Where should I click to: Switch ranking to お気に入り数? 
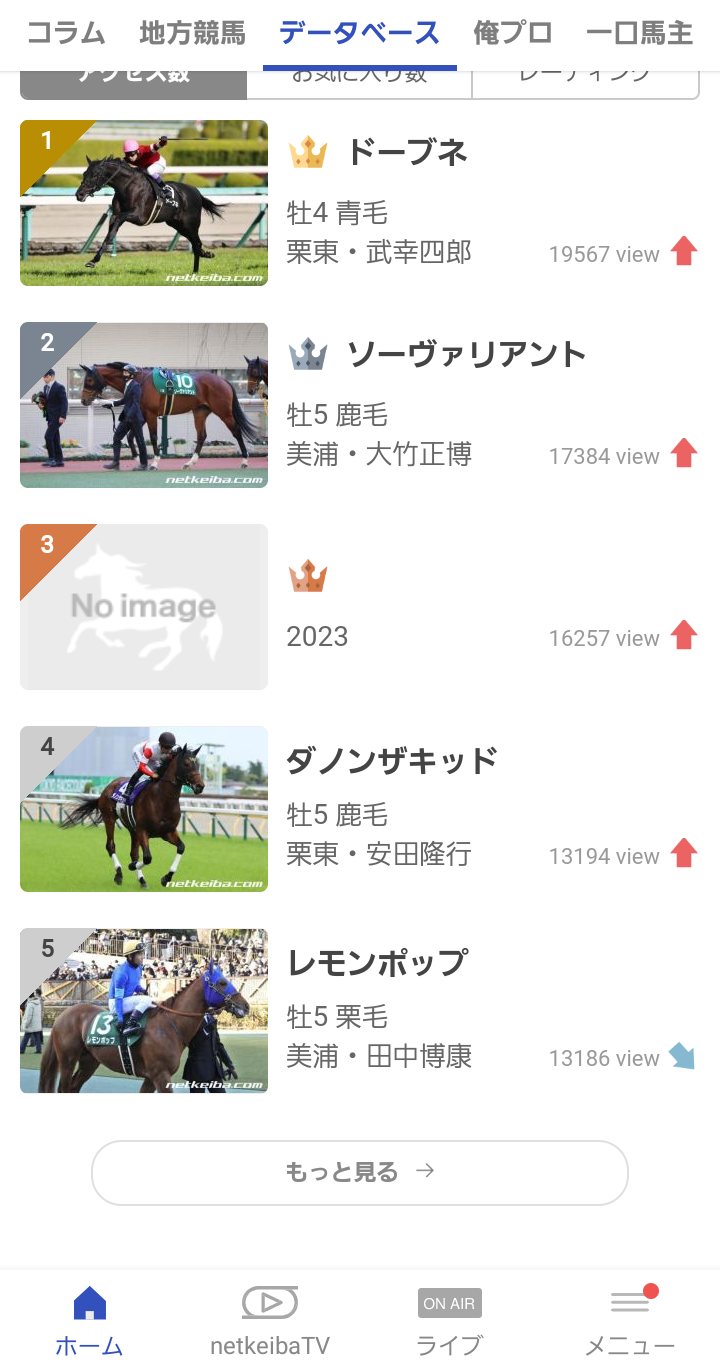359,80
